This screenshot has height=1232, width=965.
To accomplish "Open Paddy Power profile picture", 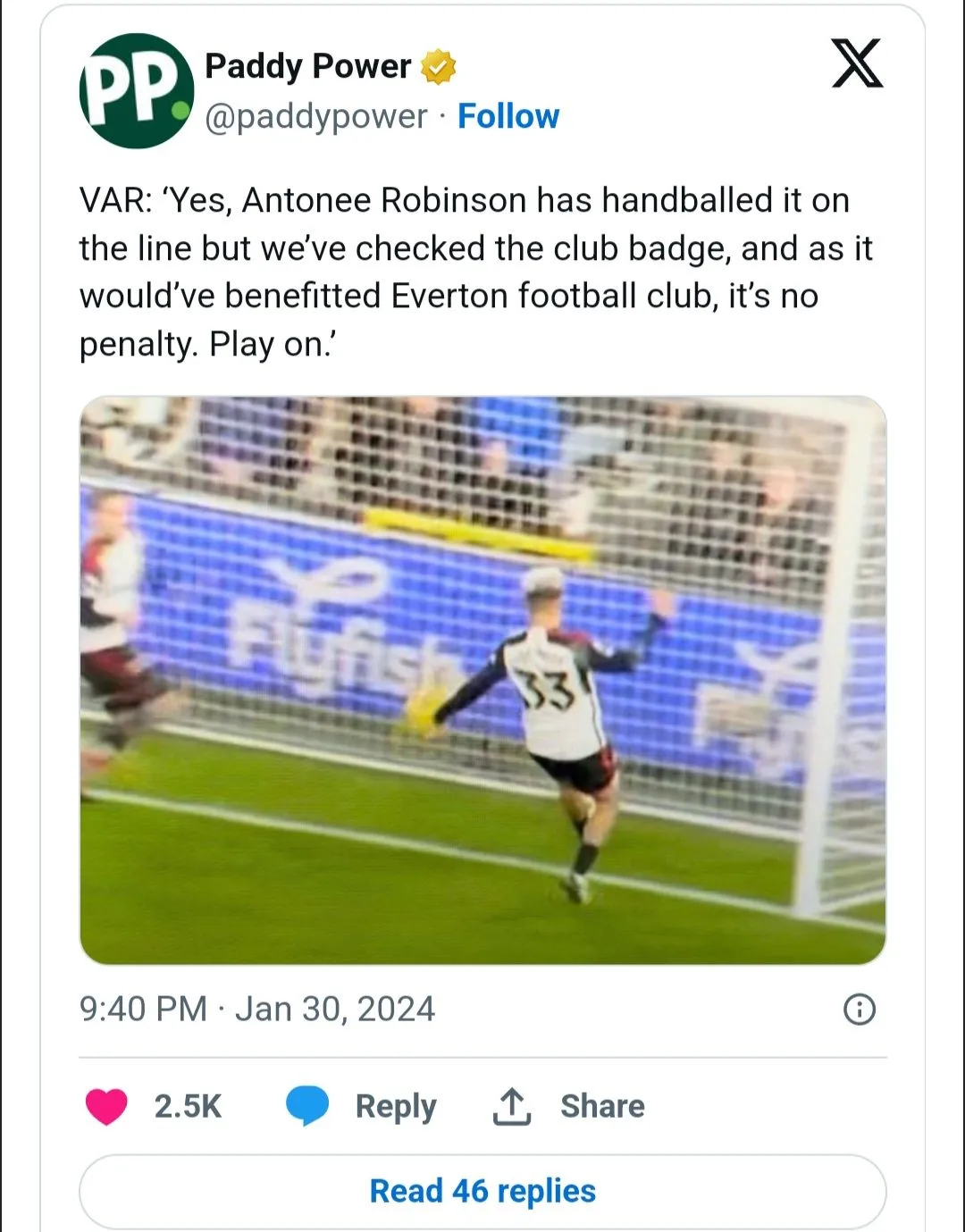I will tap(136, 90).
